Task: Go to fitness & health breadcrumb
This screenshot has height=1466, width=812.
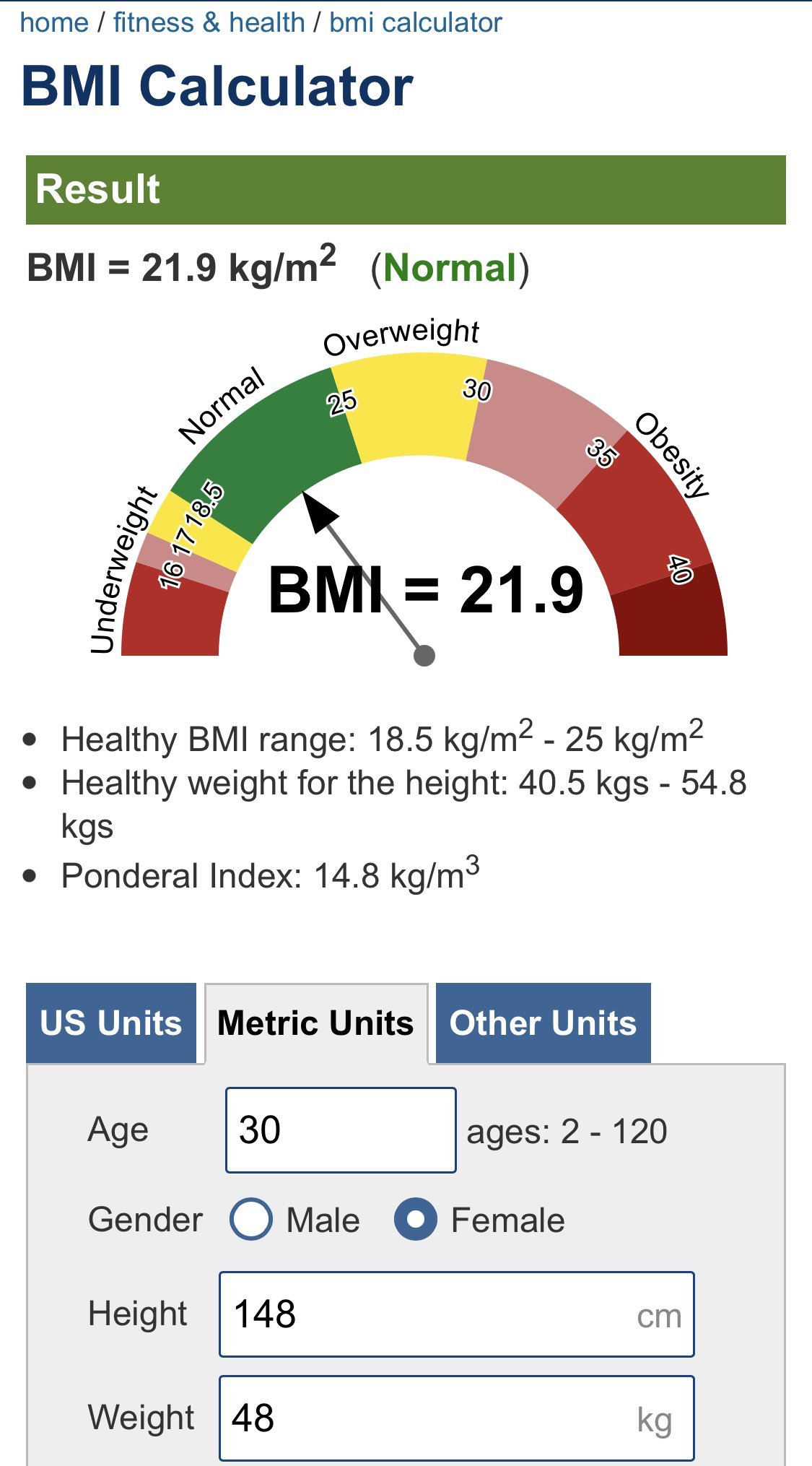Action: click(209, 22)
